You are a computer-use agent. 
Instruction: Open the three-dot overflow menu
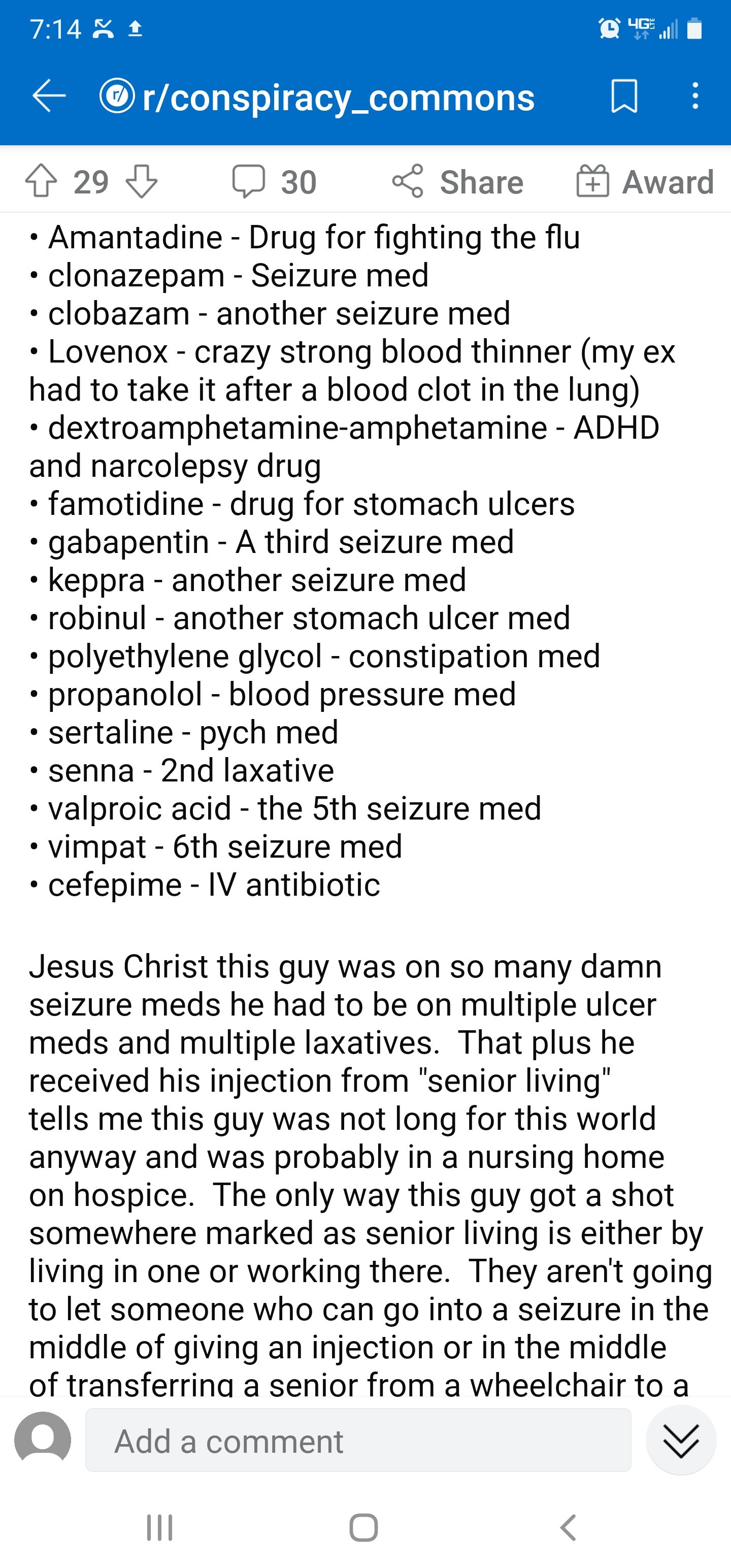(695, 96)
